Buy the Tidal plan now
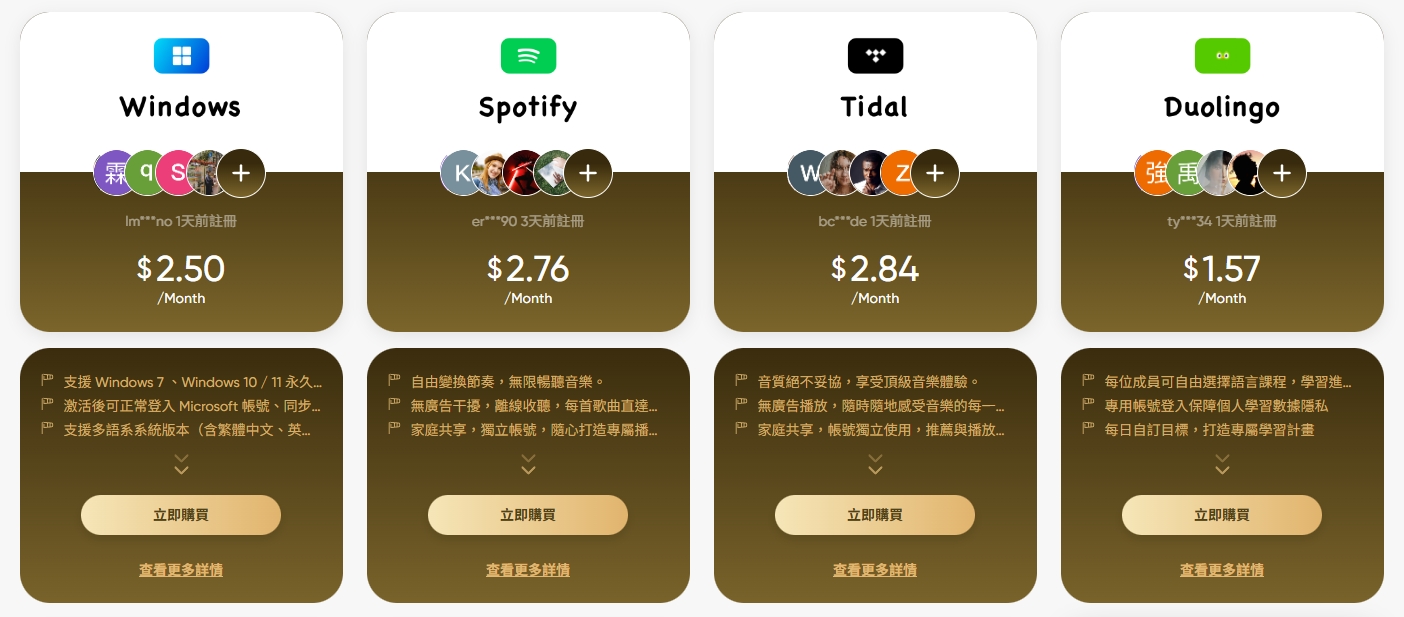The image size is (1404, 617). coord(875,515)
